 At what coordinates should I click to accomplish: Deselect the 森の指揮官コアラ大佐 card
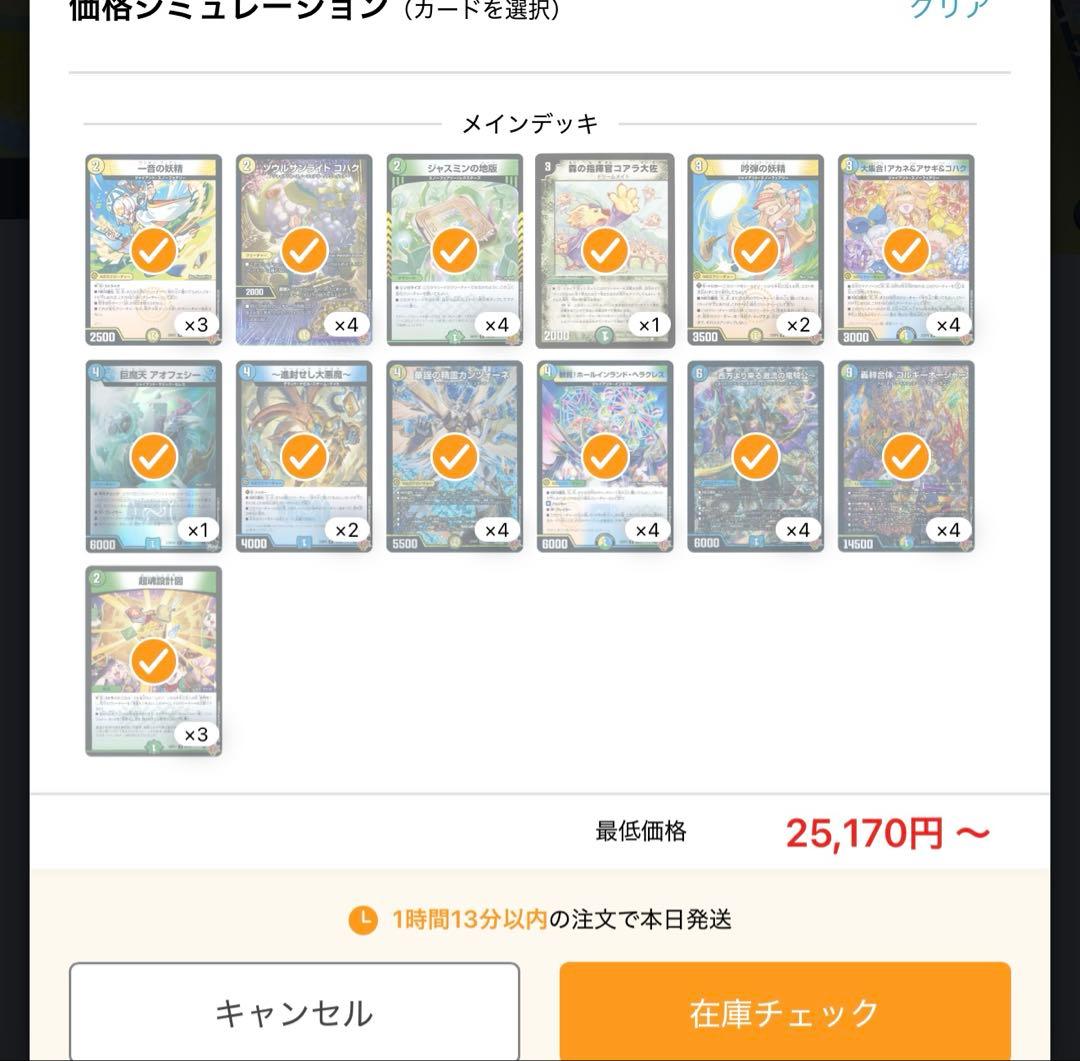604,250
